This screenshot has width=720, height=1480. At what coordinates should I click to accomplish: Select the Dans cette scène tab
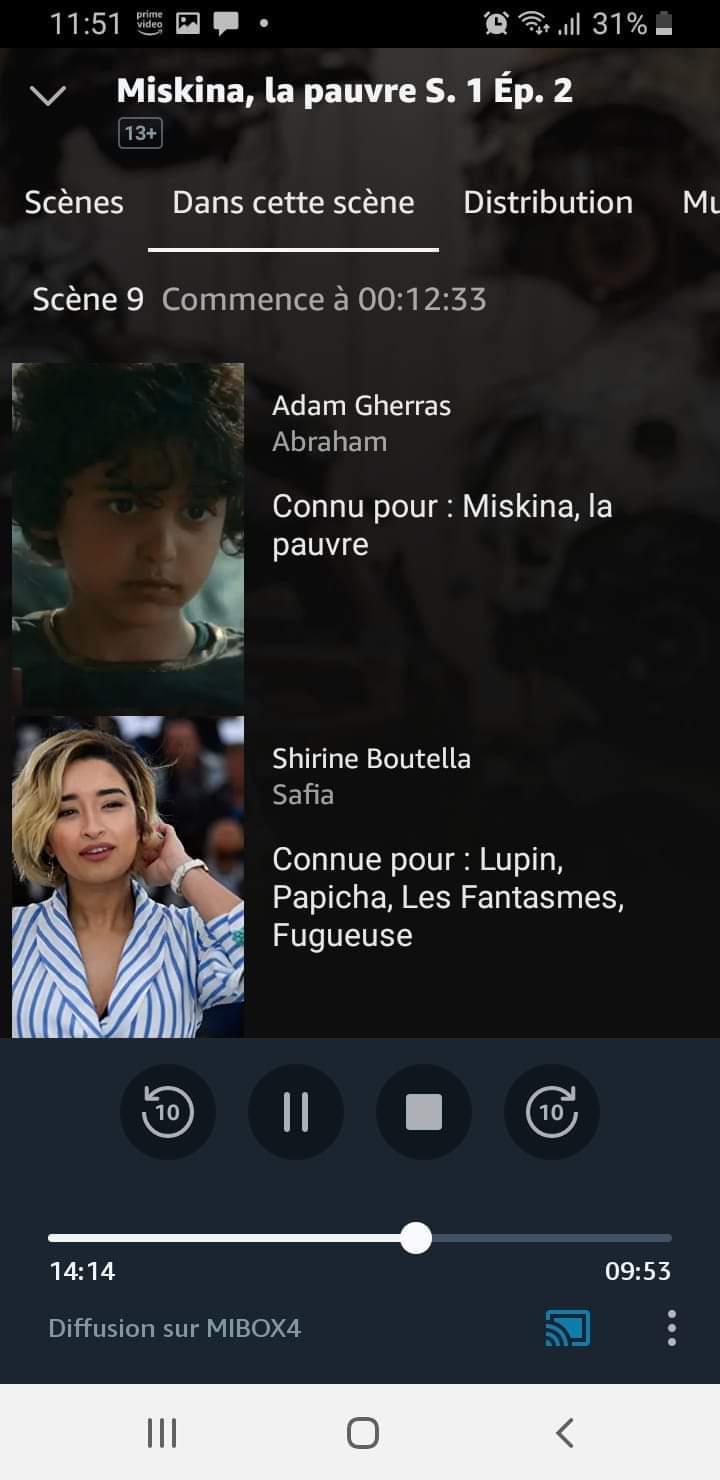tap(293, 202)
